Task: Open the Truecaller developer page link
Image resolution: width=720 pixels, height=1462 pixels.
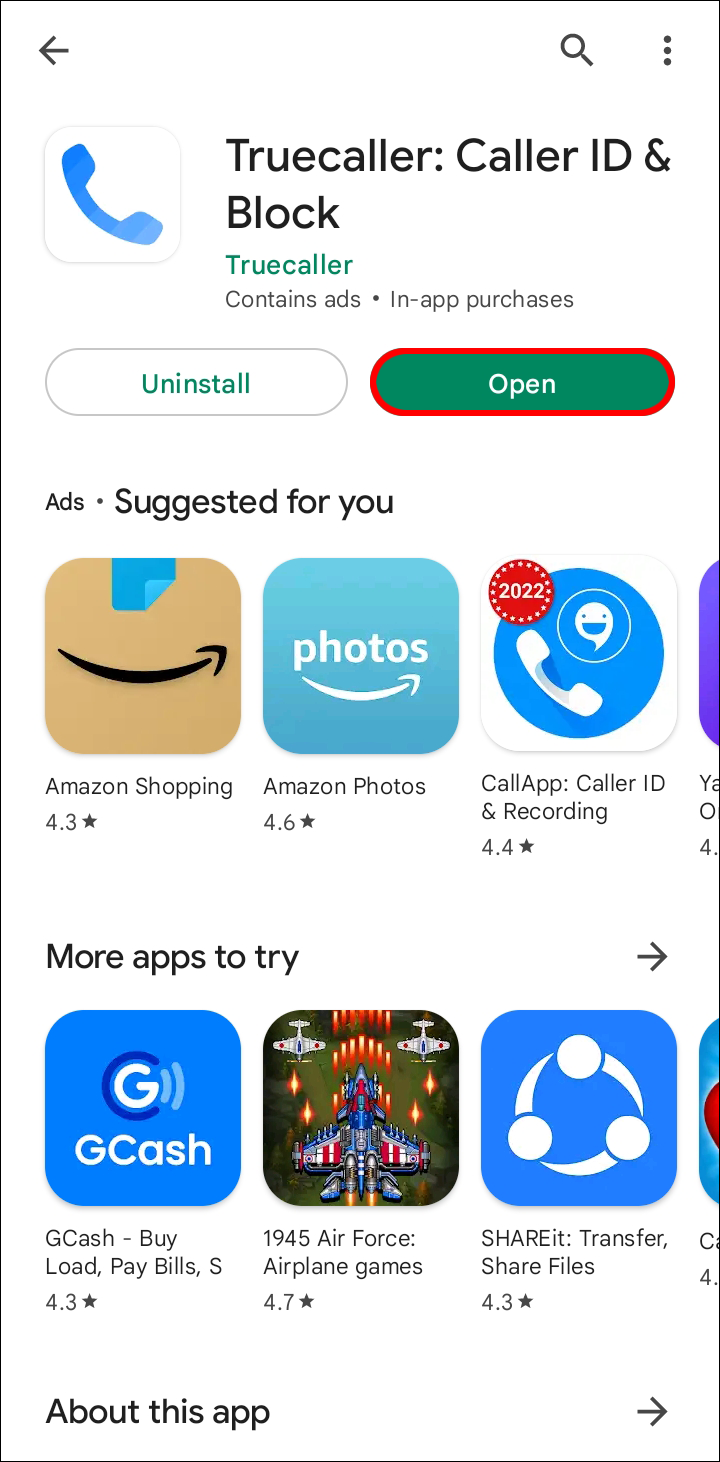Action: 289,265
